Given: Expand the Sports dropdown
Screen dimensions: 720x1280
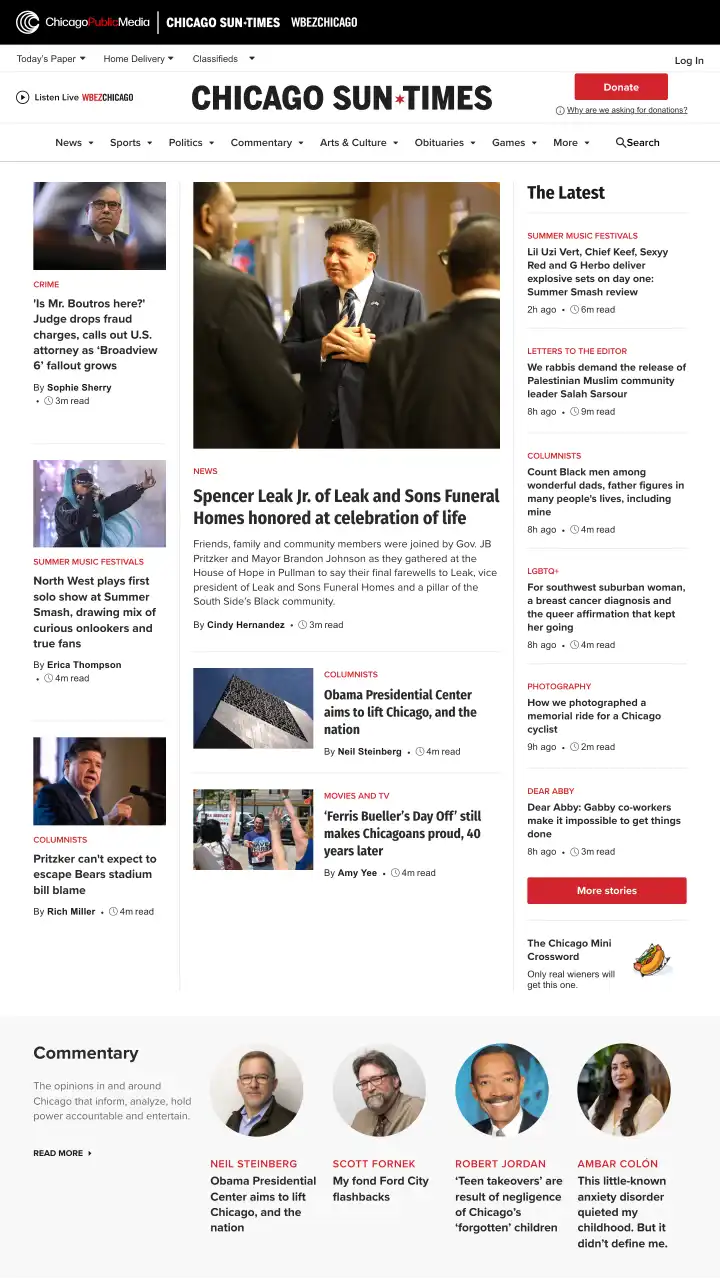Looking at the screenshot, I should (x=131, y=143).
